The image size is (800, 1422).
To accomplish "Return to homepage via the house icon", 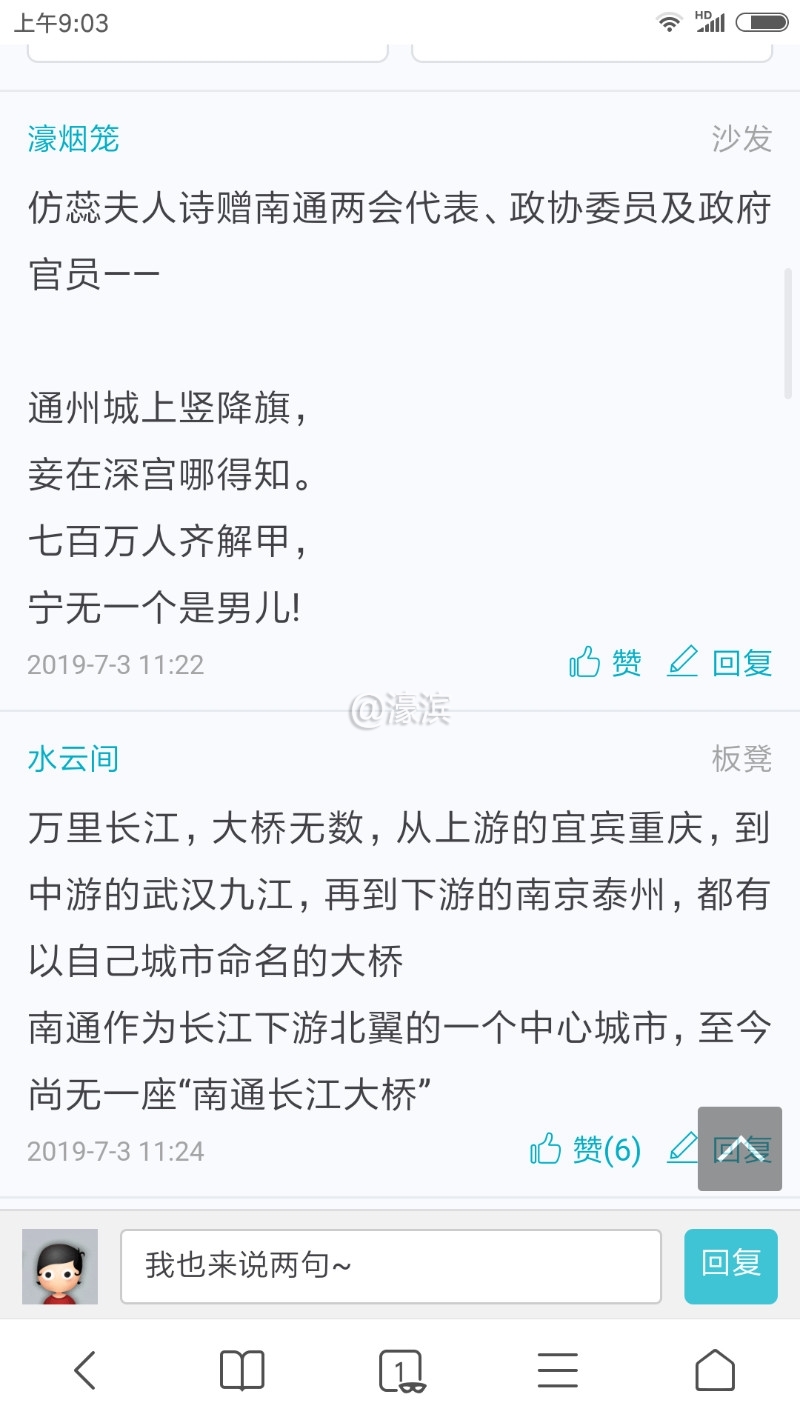I will (x=714, y=1370).
